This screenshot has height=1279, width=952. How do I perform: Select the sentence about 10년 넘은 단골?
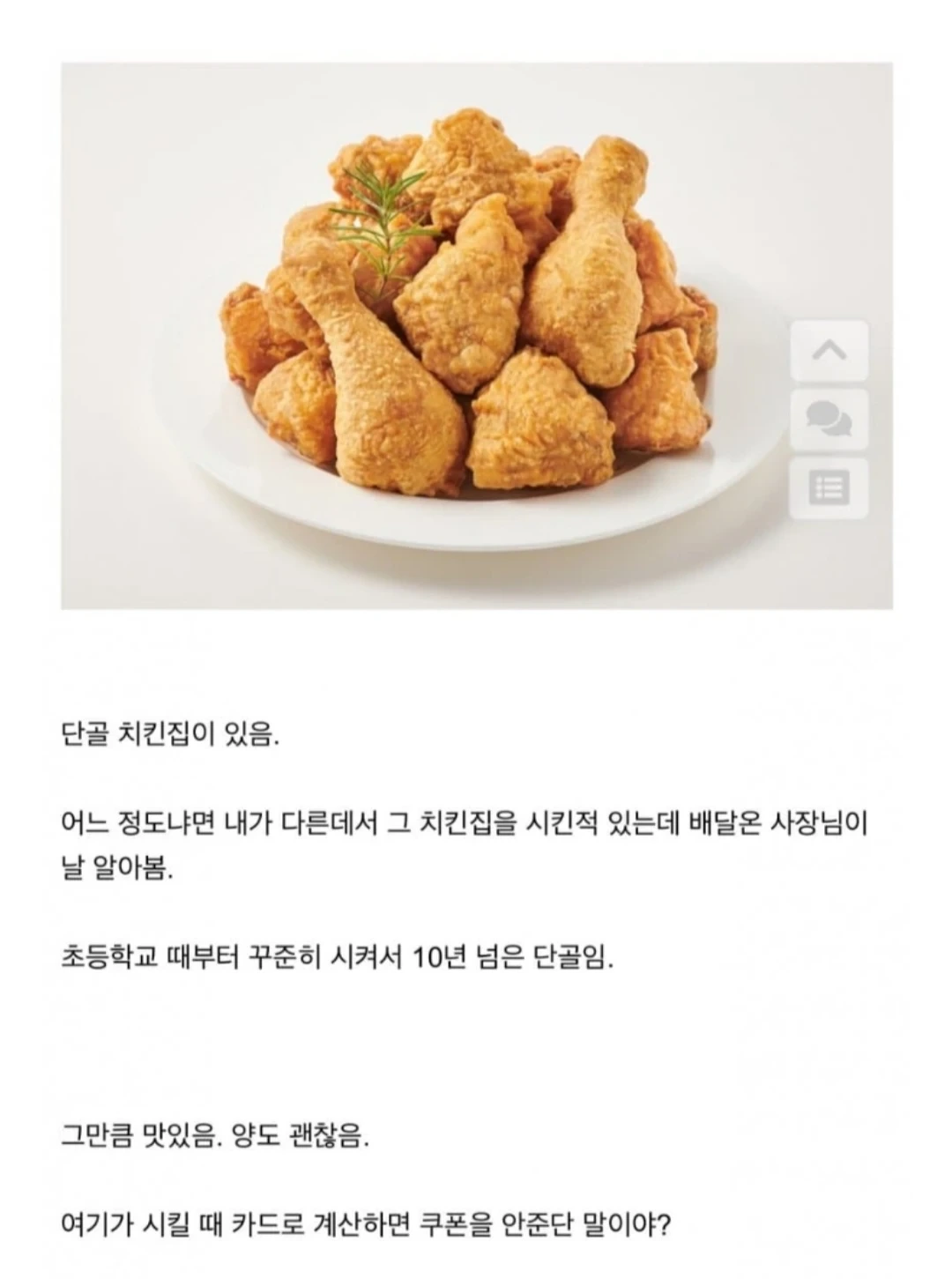(339, 961)
